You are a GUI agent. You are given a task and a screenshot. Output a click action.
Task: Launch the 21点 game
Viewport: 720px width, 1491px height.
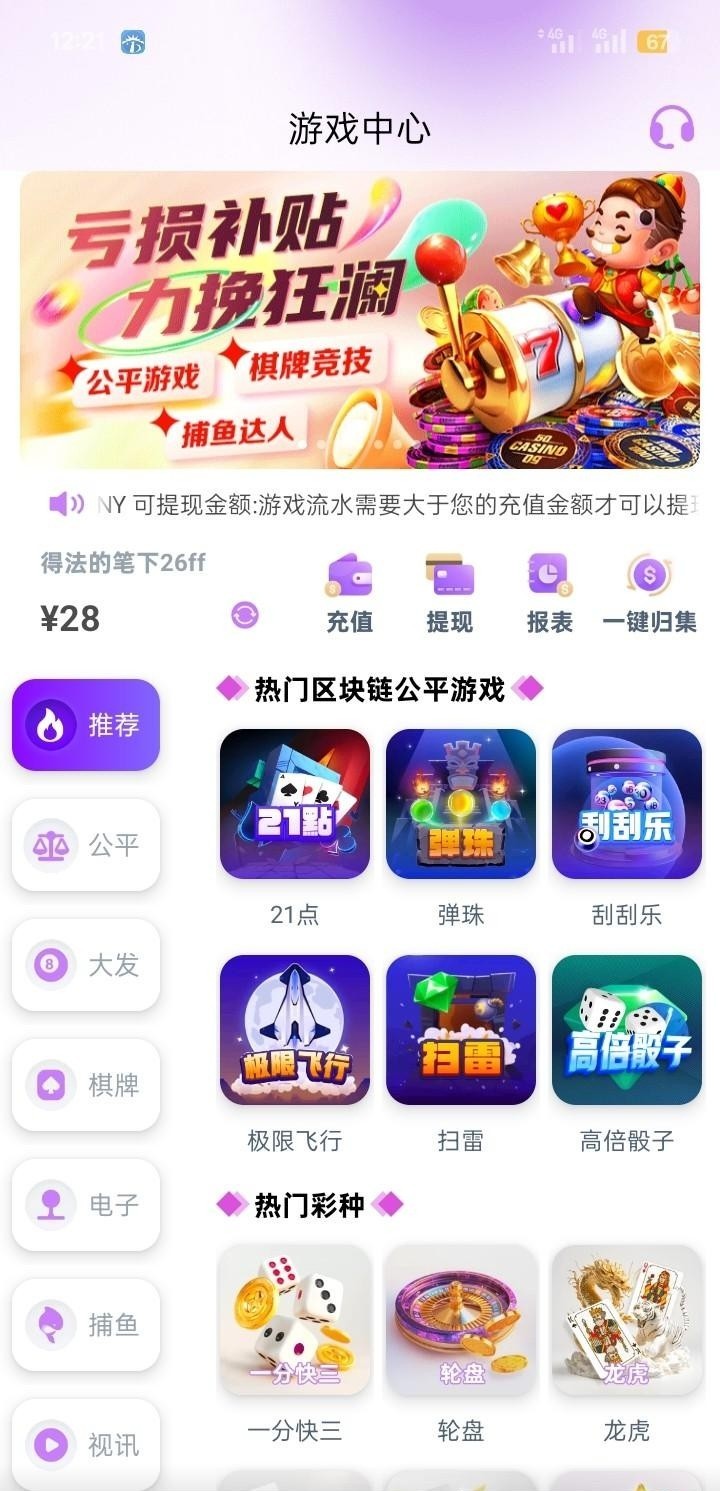(293, 804)
